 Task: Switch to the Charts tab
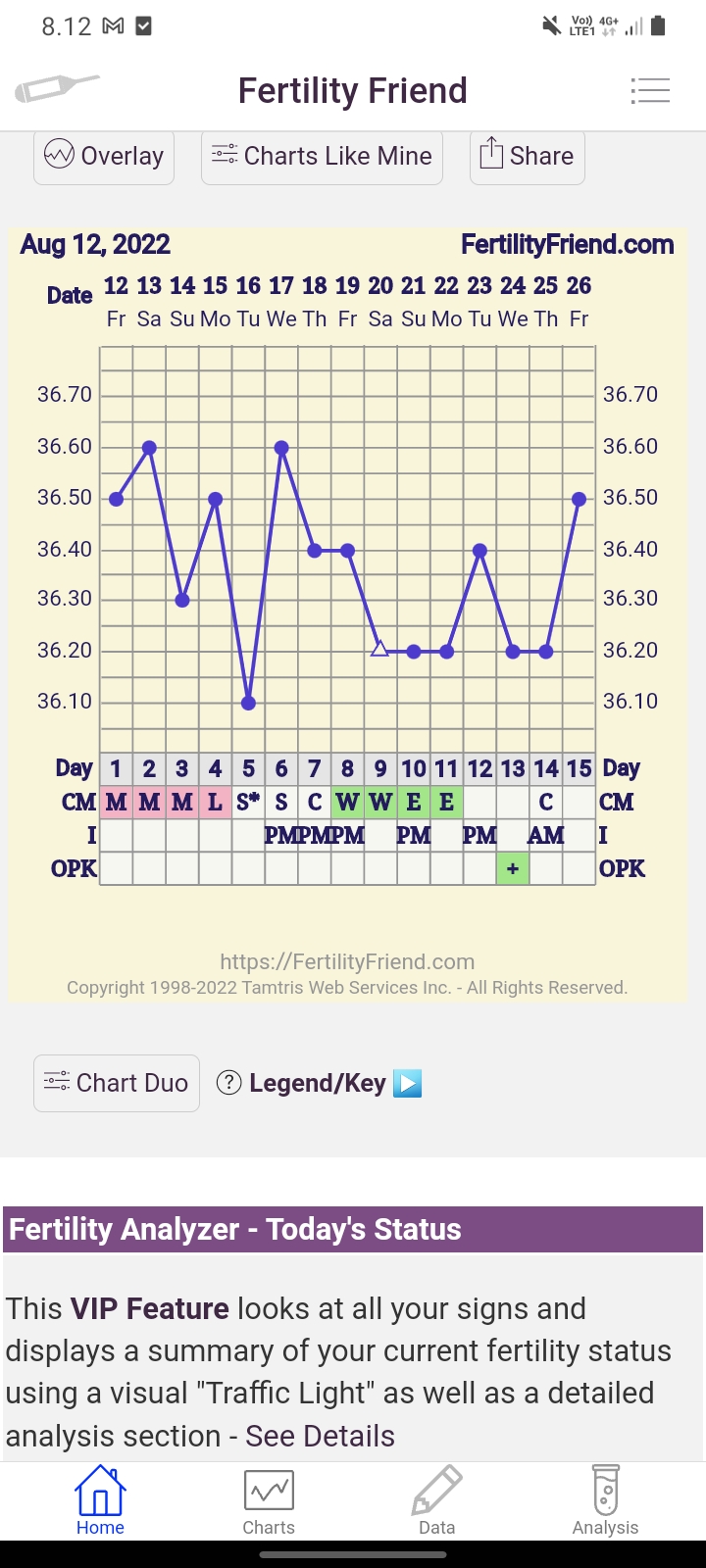click(x=269, y=1501)
